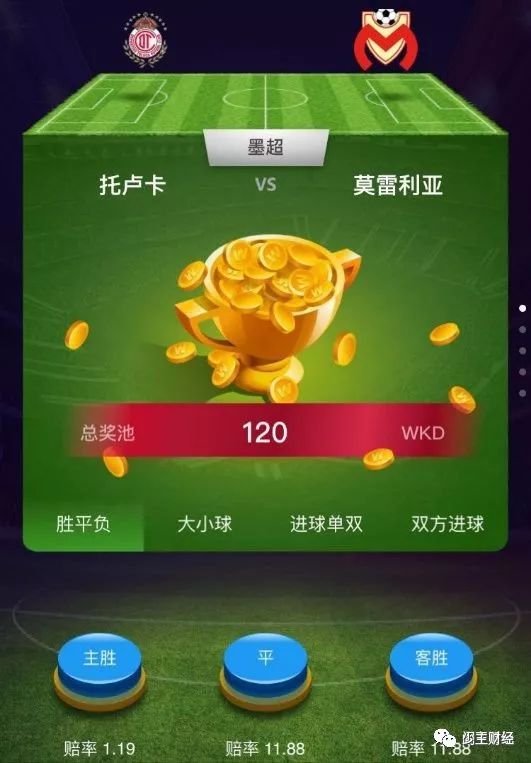Switch to the 大小球 tab
The height and width of the screenshot is (763, 531).
point(204,525)
